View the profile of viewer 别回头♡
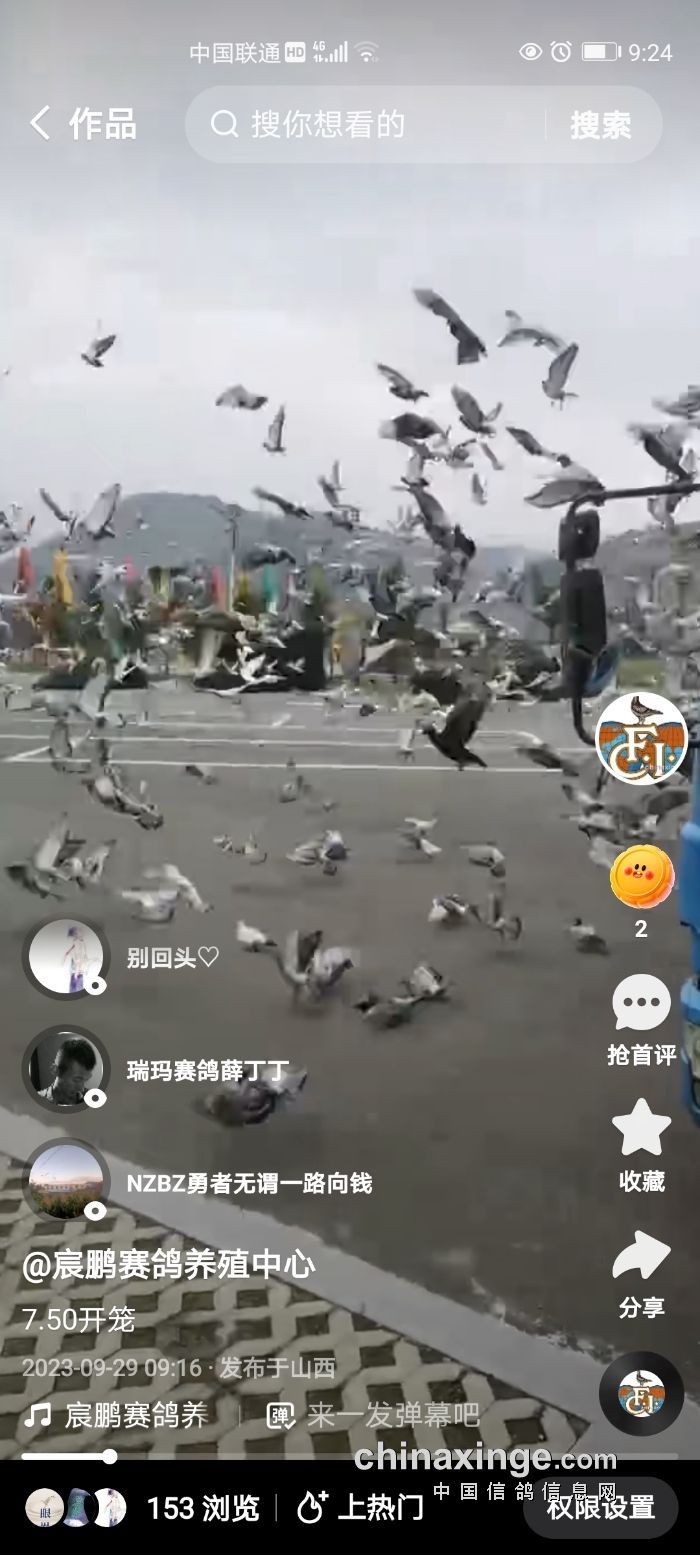The height and width of the screenshot is (1555, 700). click(x=66, y=957)
